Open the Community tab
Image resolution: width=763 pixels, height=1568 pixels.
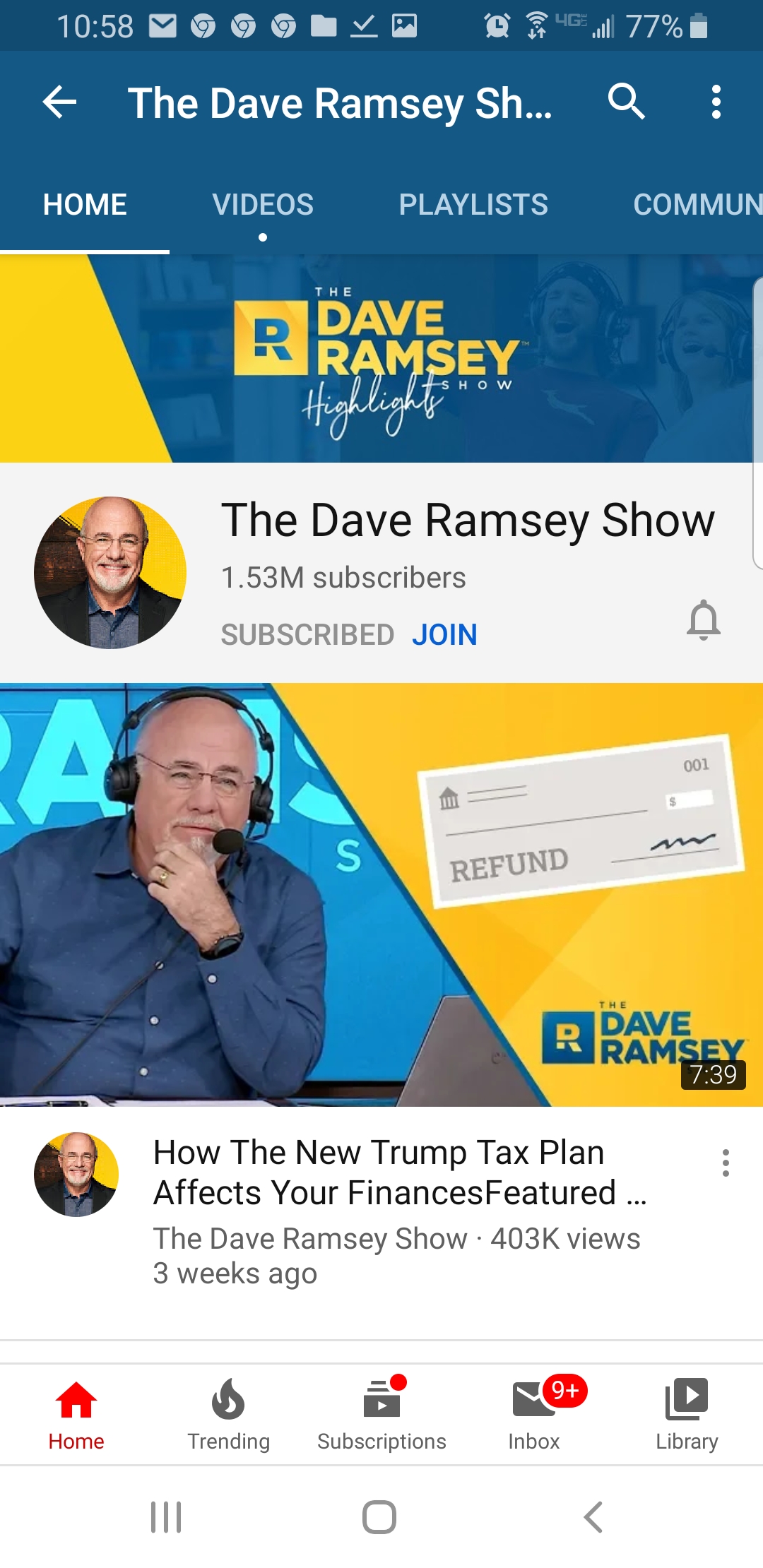(x=696, y=205)
